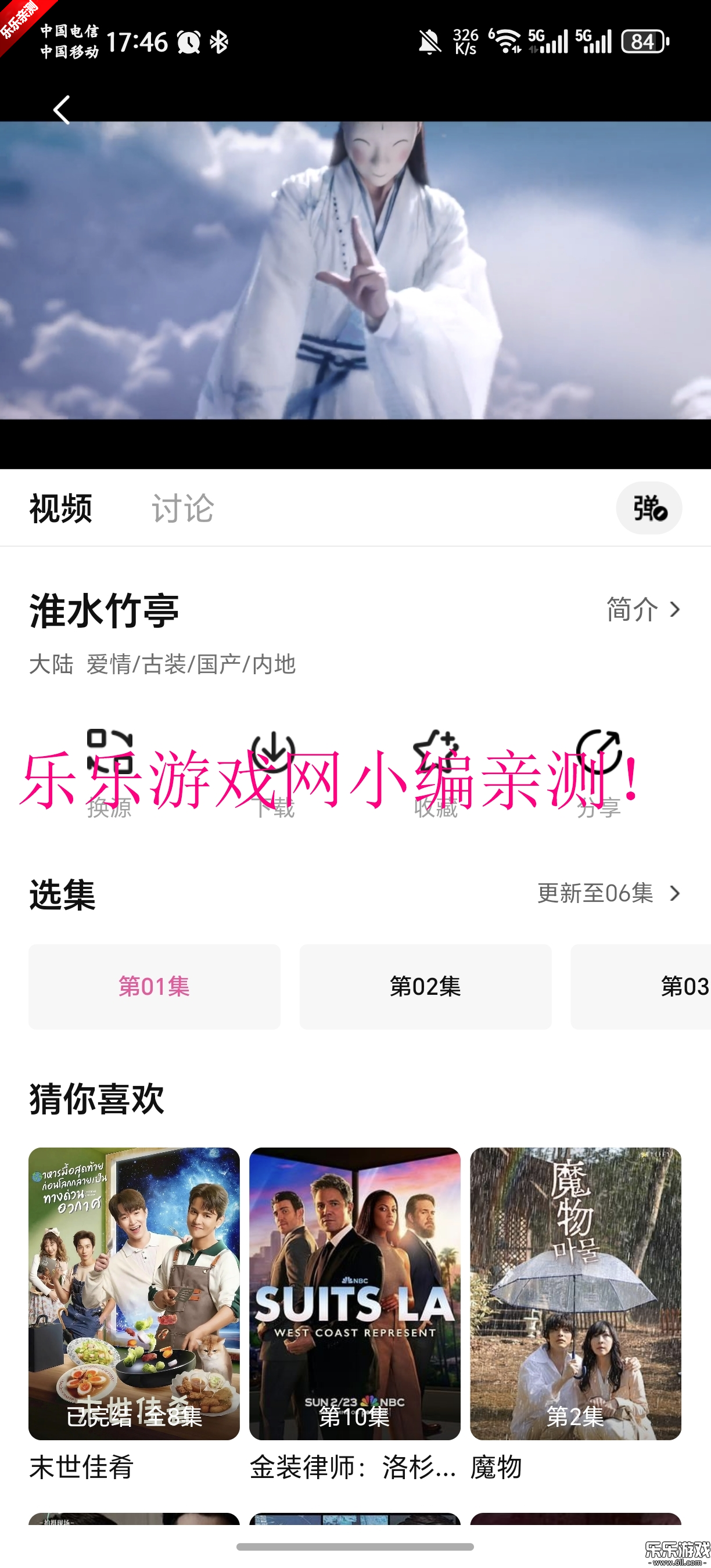Viewport: 711px width, 1568px height.
Task: Add to favorites with 收藏
Action: 436,772
